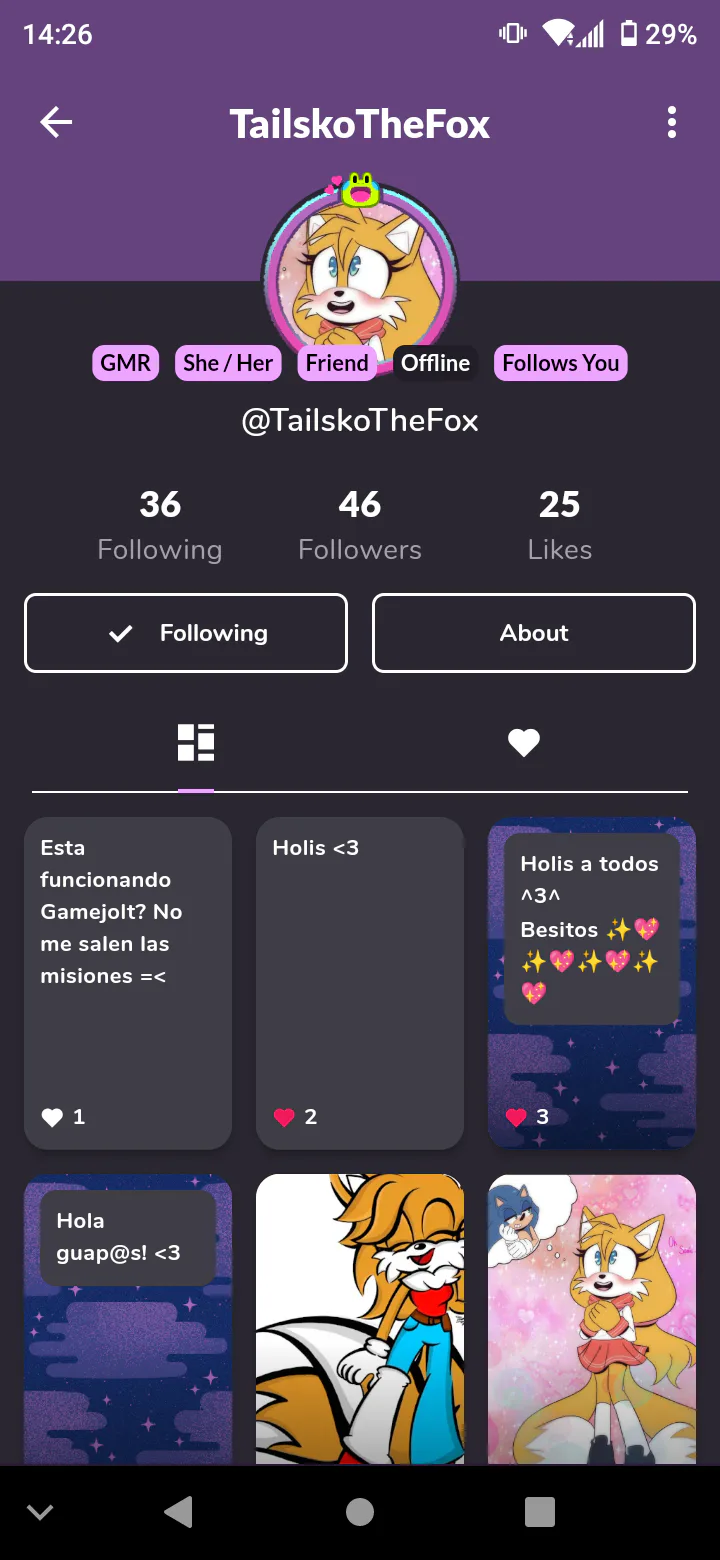Open the pink background fox drawing post
720x1560 pixels.
592,1319
